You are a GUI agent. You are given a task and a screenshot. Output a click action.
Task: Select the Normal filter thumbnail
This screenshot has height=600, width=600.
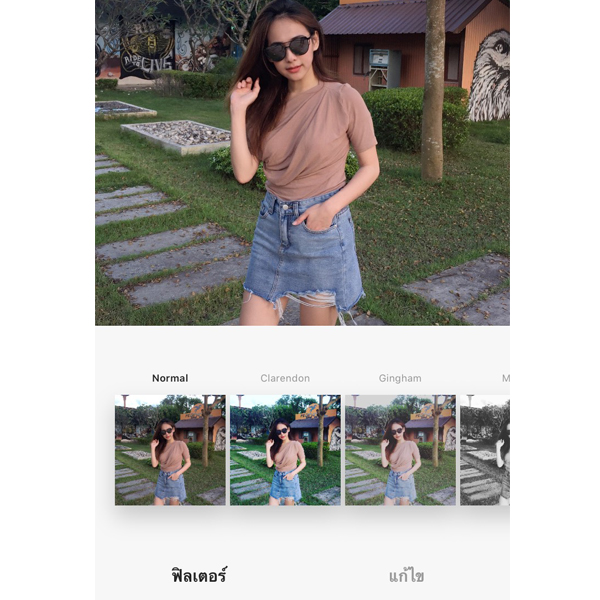click(170, 449)
